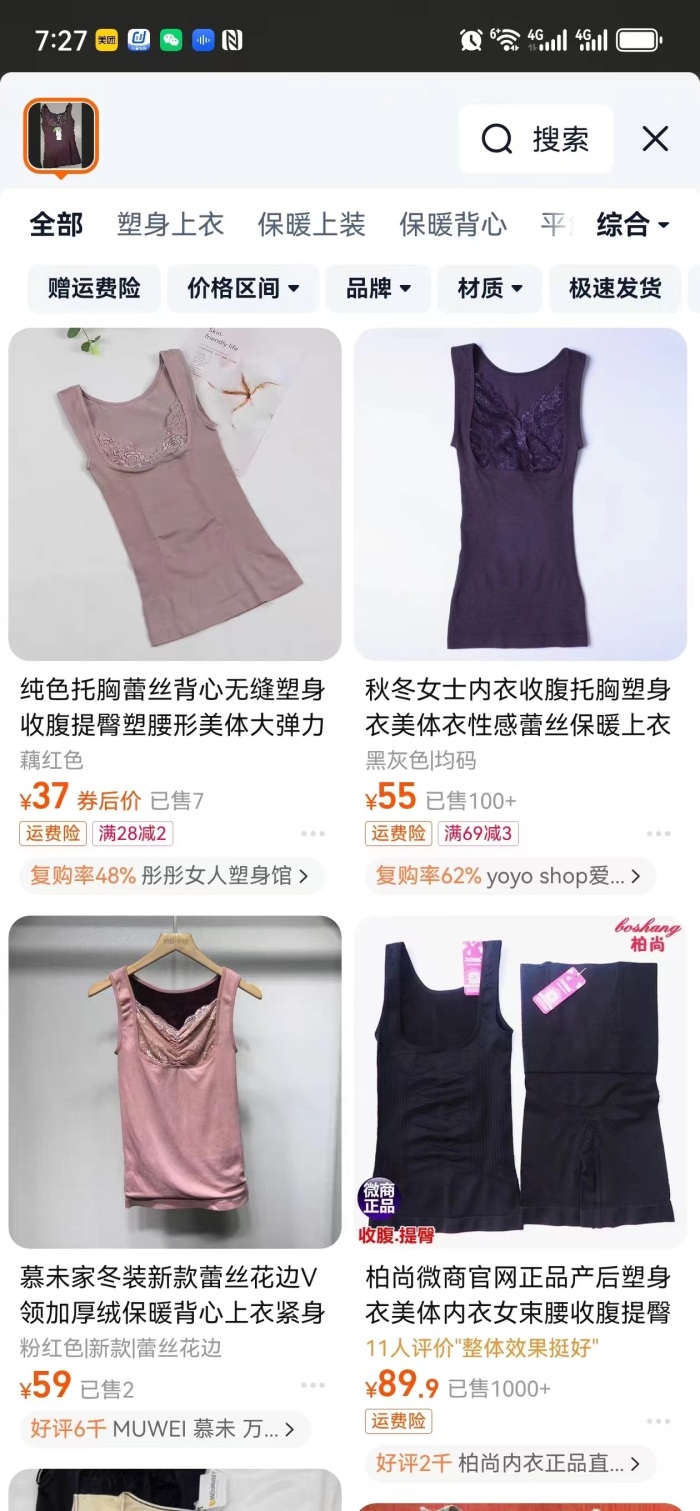Expand the 综合 sort dropdown

[x=632, y=224]
